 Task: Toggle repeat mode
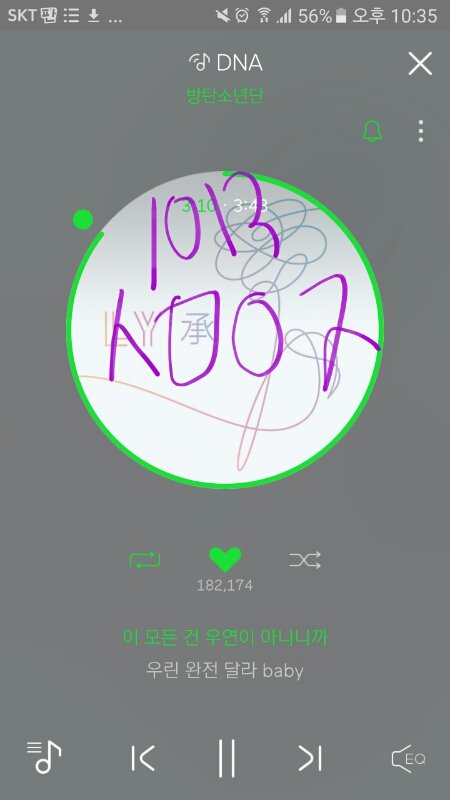[x=145, y=560]
